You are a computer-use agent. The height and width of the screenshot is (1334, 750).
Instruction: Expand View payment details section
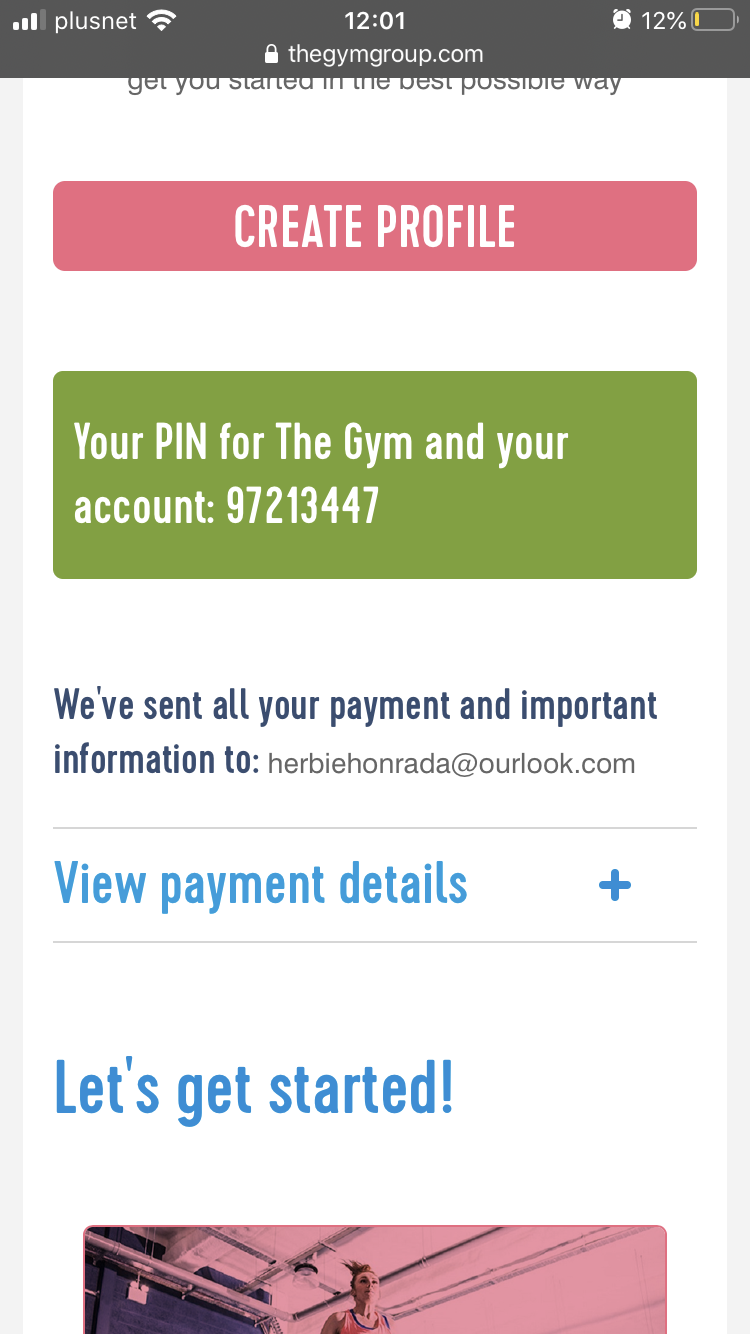[375, 885]
